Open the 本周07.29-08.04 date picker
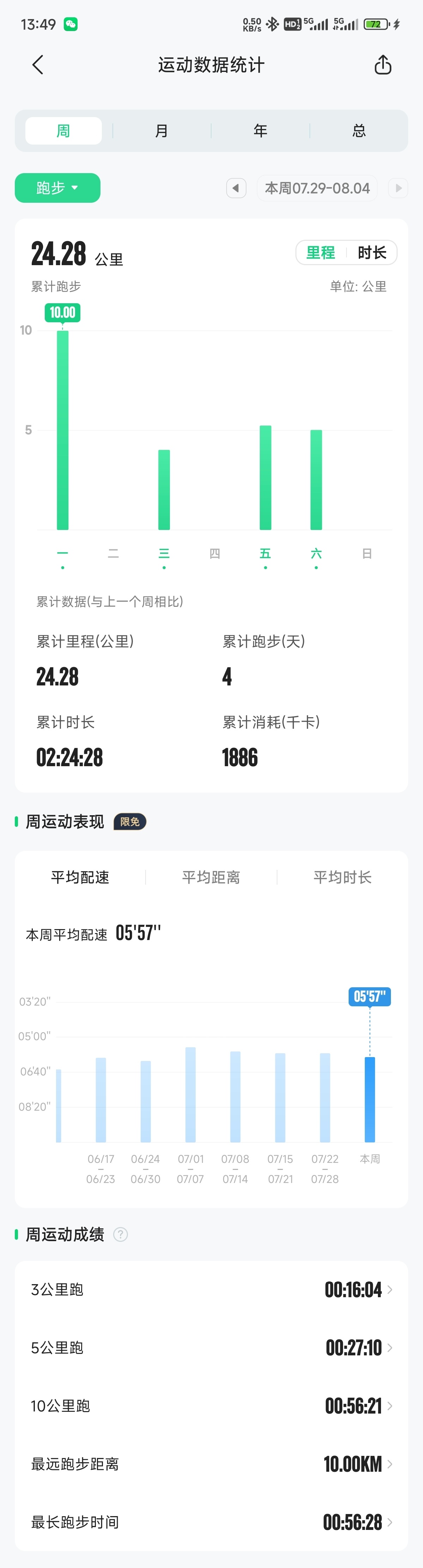Image resolution: width=423 pixels, height=1568 pixels. [x=317, y=188]
